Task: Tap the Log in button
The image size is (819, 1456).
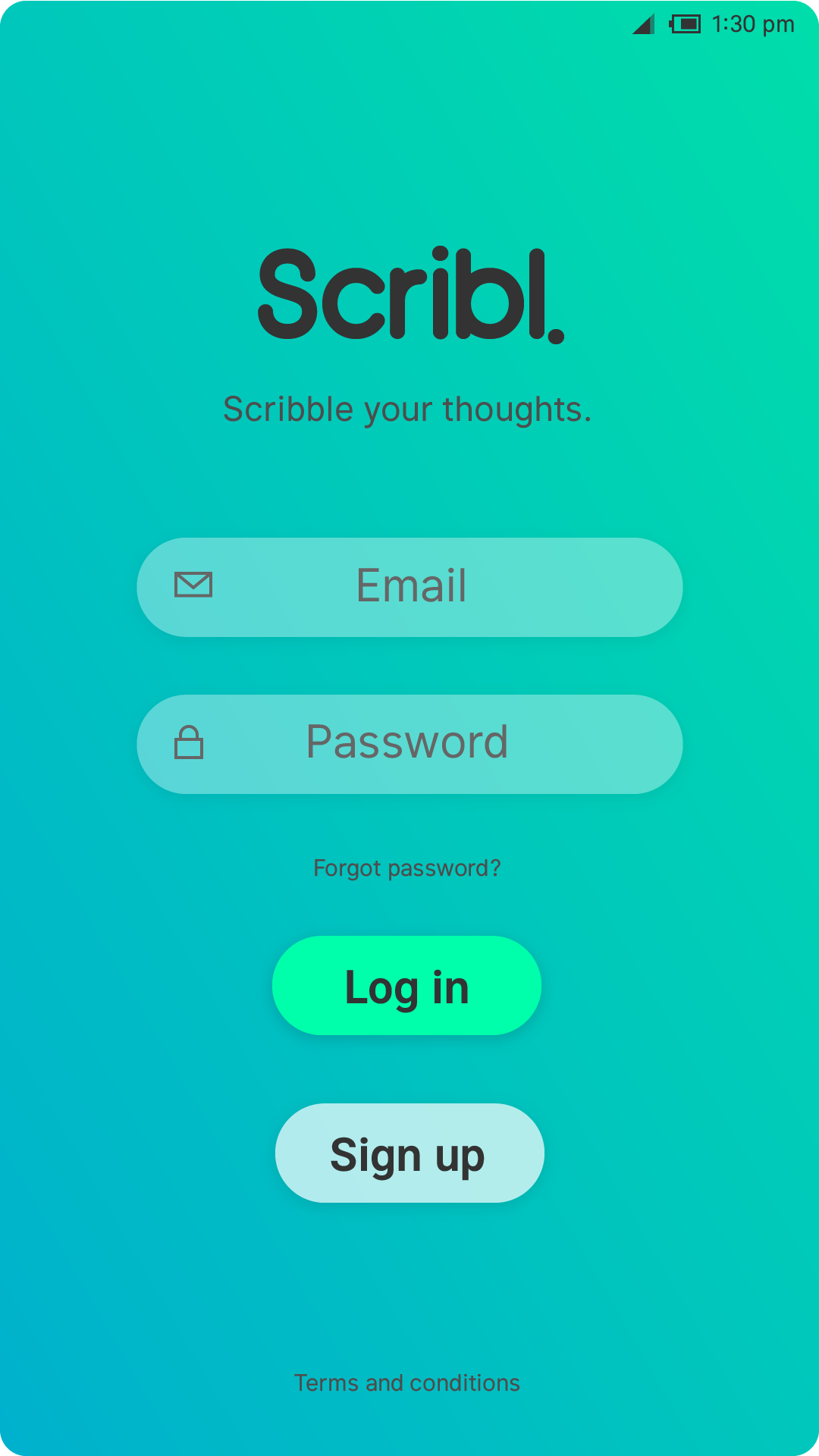Action: point(407,985)
